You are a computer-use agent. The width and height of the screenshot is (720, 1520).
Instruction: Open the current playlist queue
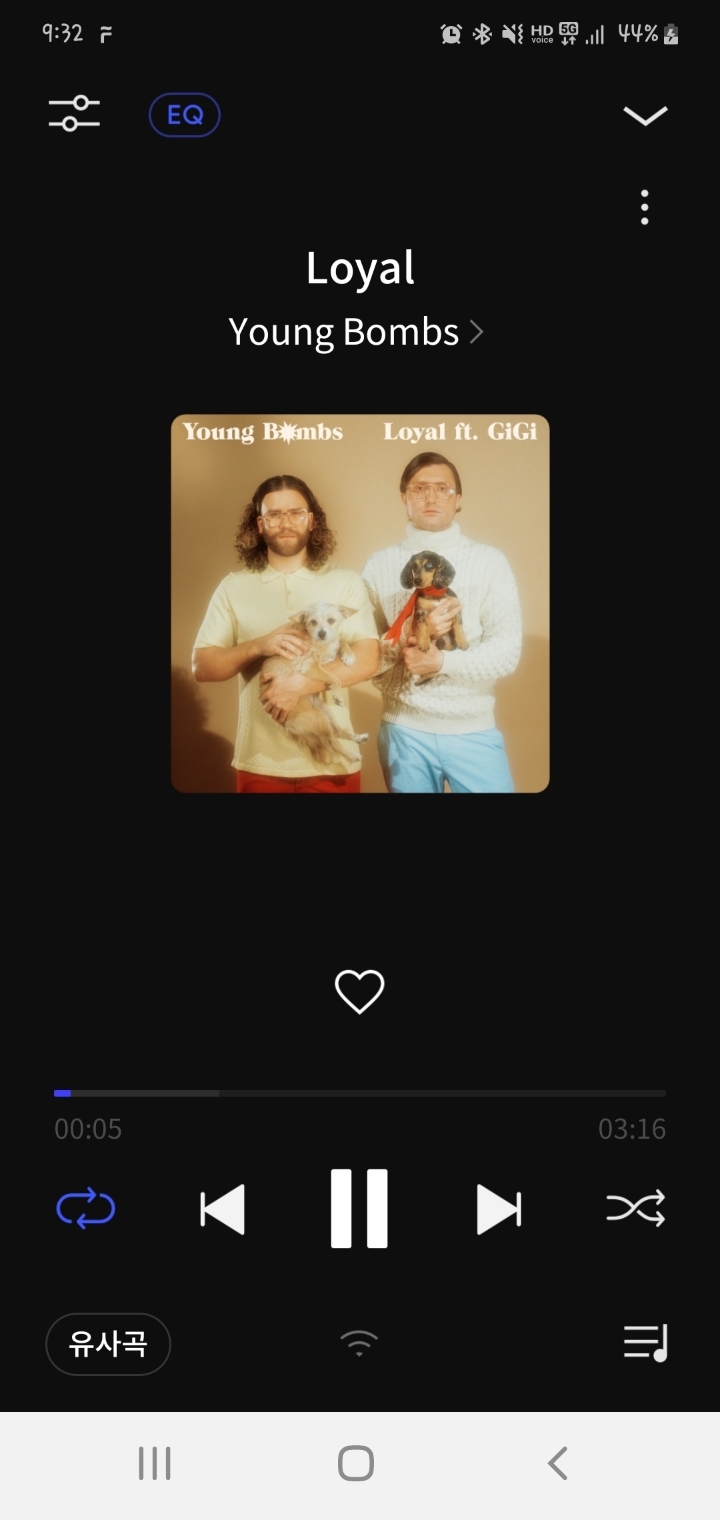(x=646, y=1343)
